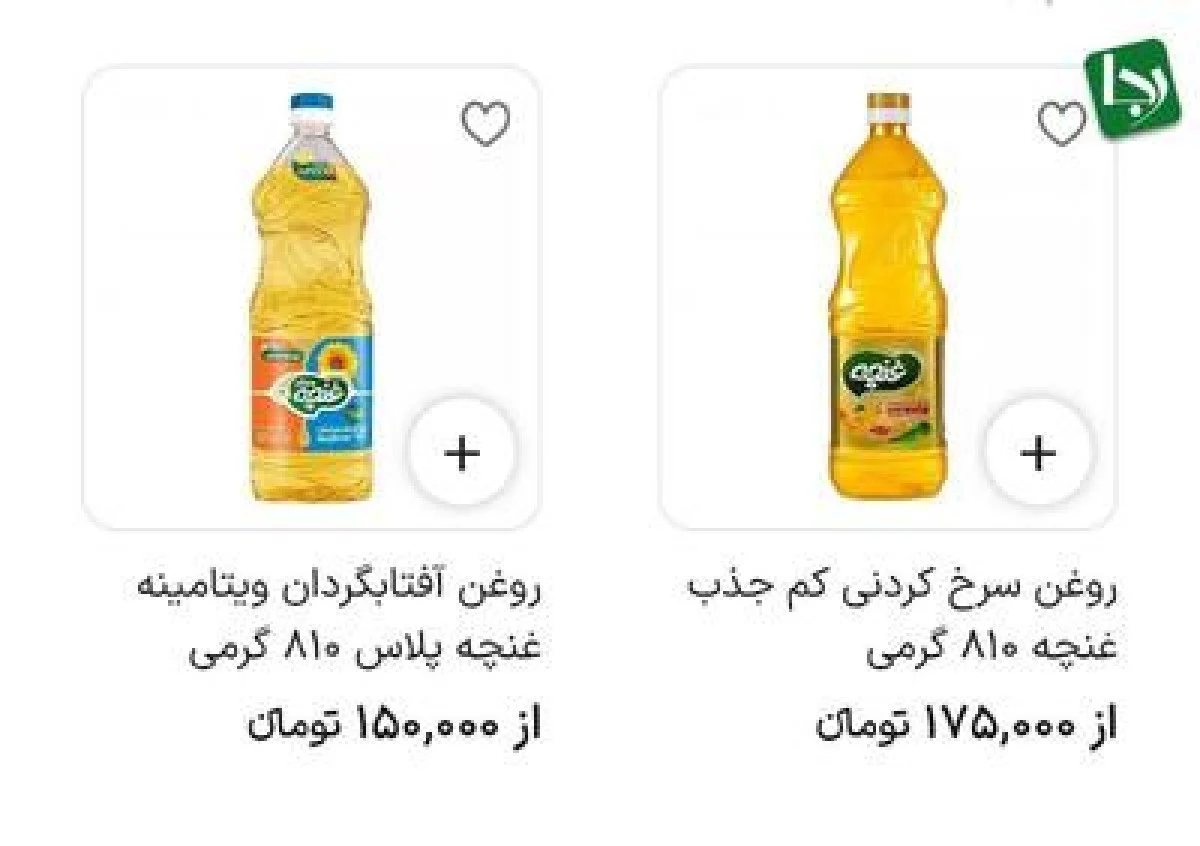Add Ghoncheh low-absorption frying oil to cart
1200x846 pixels.
(x=1038, y=454)
